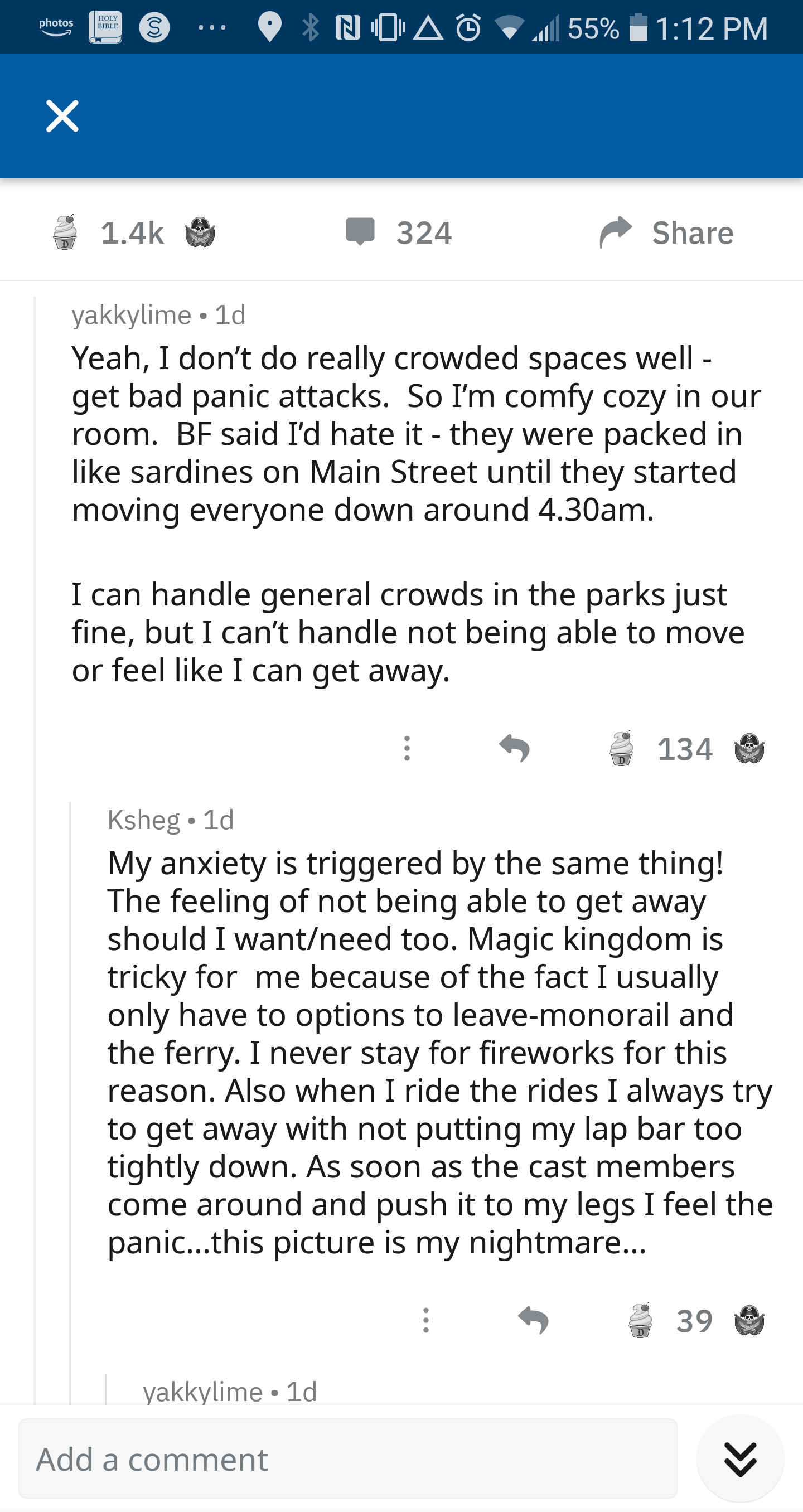Upvote Ksheg's comment with 39 points

(x=640, y=1320)
